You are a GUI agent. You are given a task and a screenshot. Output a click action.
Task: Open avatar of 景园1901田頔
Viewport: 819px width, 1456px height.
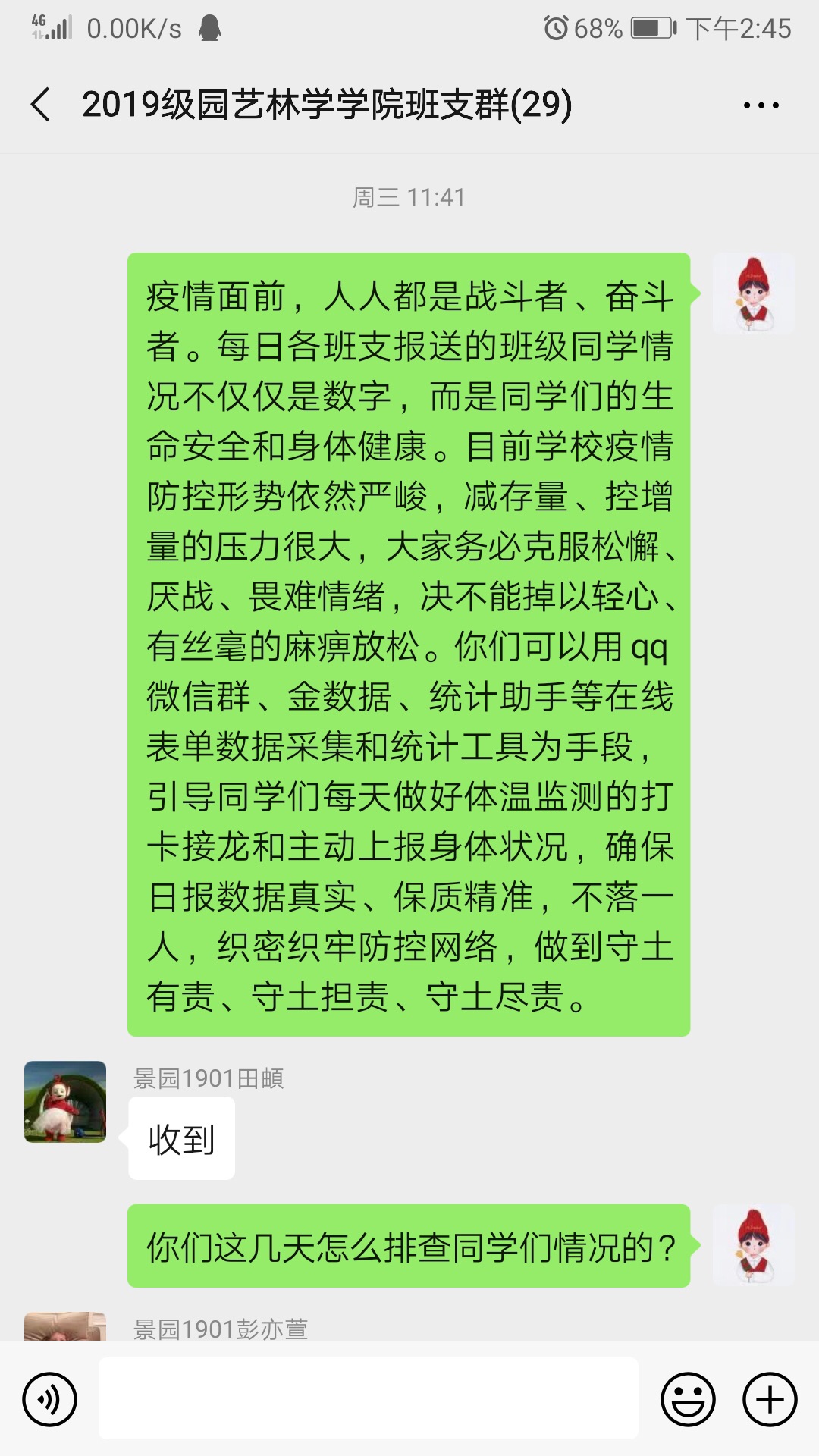tap(65, 1101)
